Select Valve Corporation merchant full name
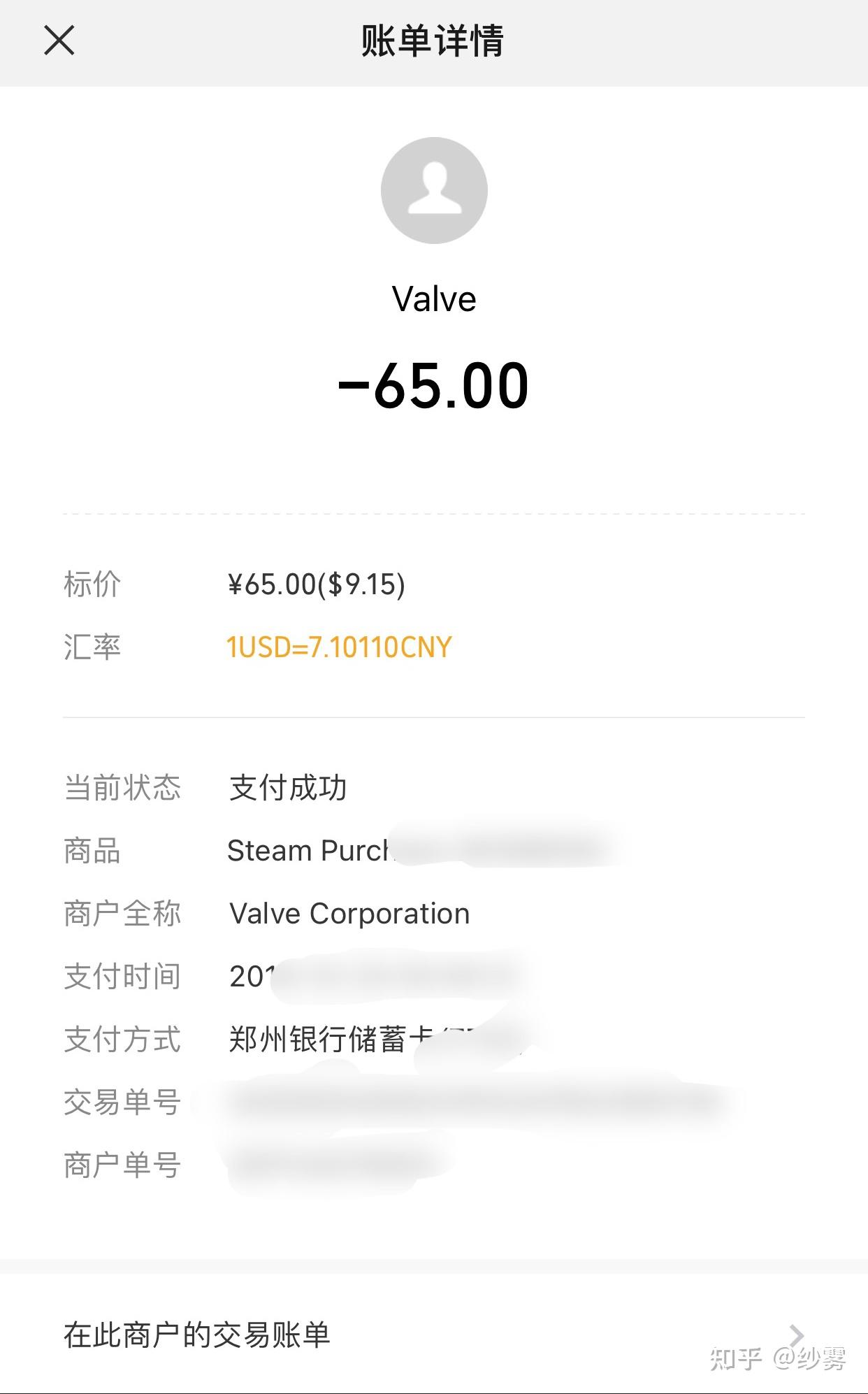This screenshot has width=868, height=1394. click(347, 913)
